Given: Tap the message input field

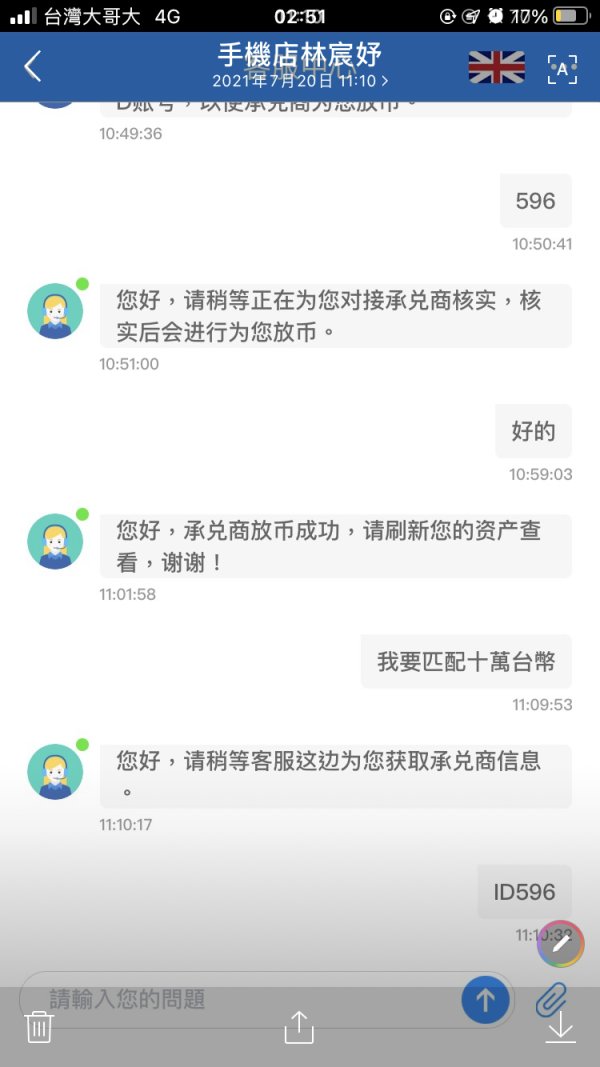Looking at the screenshot, I should (245, 999).
